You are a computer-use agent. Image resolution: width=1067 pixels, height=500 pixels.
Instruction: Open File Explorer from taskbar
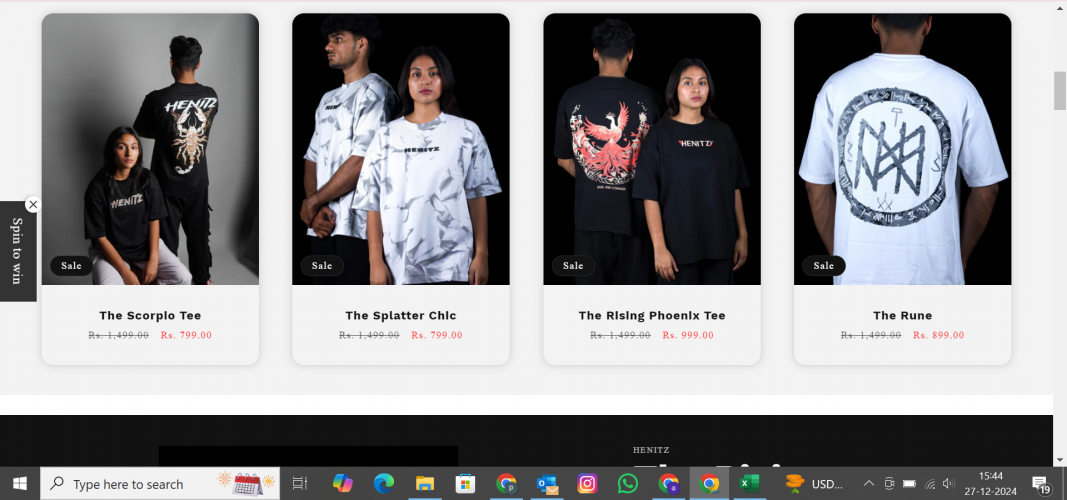tap(424, 484)
